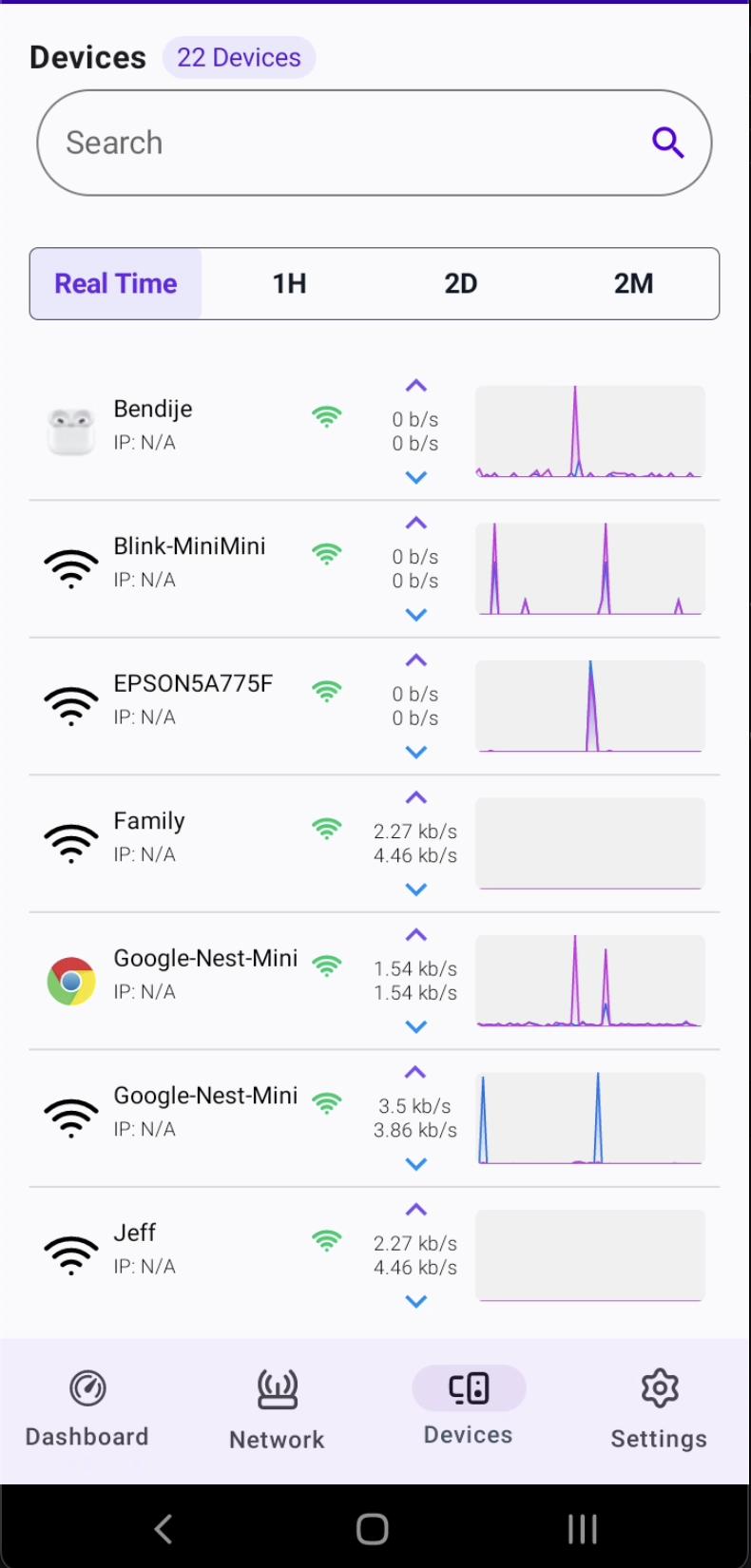Switch to the 2D time range
This screenshot has width=751, height=1568.
tap(461, 283)
